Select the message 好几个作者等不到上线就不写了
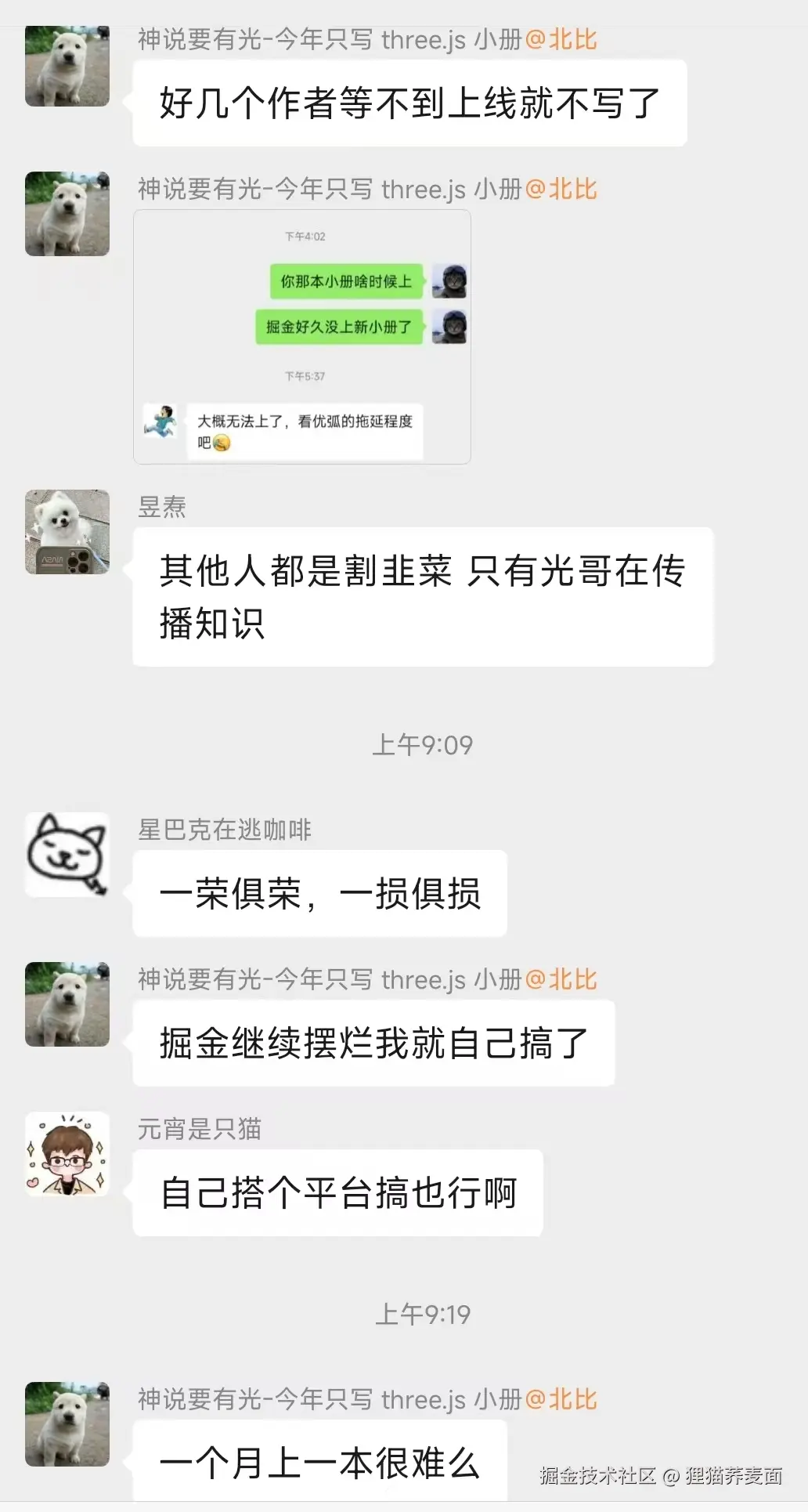808x1512 pixels. pyautogui.click(x=409, y=103)
